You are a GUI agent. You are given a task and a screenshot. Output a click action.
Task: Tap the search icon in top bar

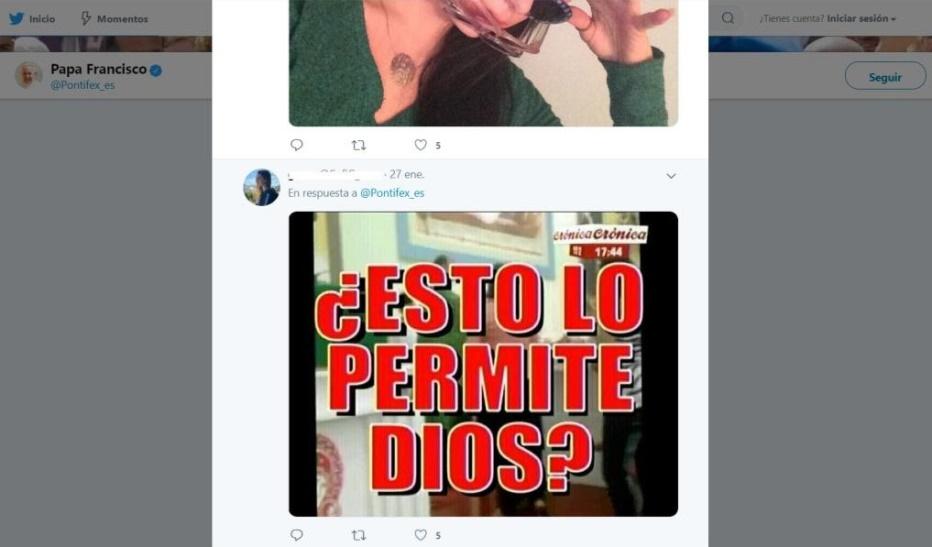click(x=728, y=18)
